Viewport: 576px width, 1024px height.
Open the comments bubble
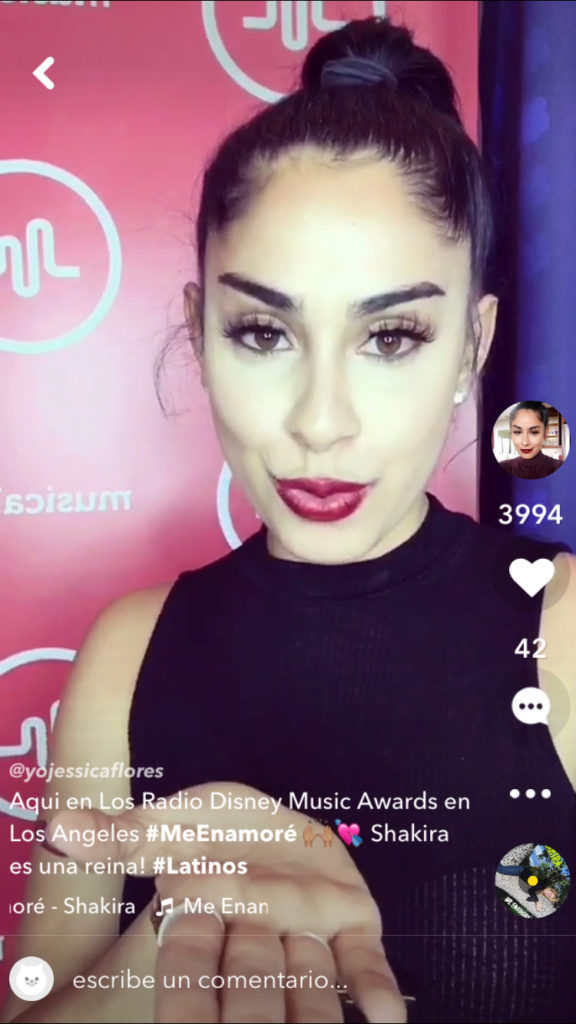pyautogui.click(x=531, y=707)
